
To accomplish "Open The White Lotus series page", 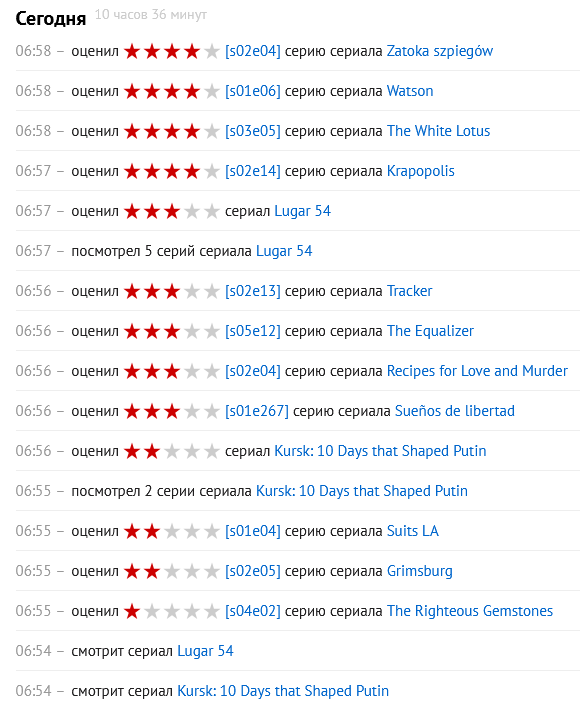I will (x=438, y=131).
